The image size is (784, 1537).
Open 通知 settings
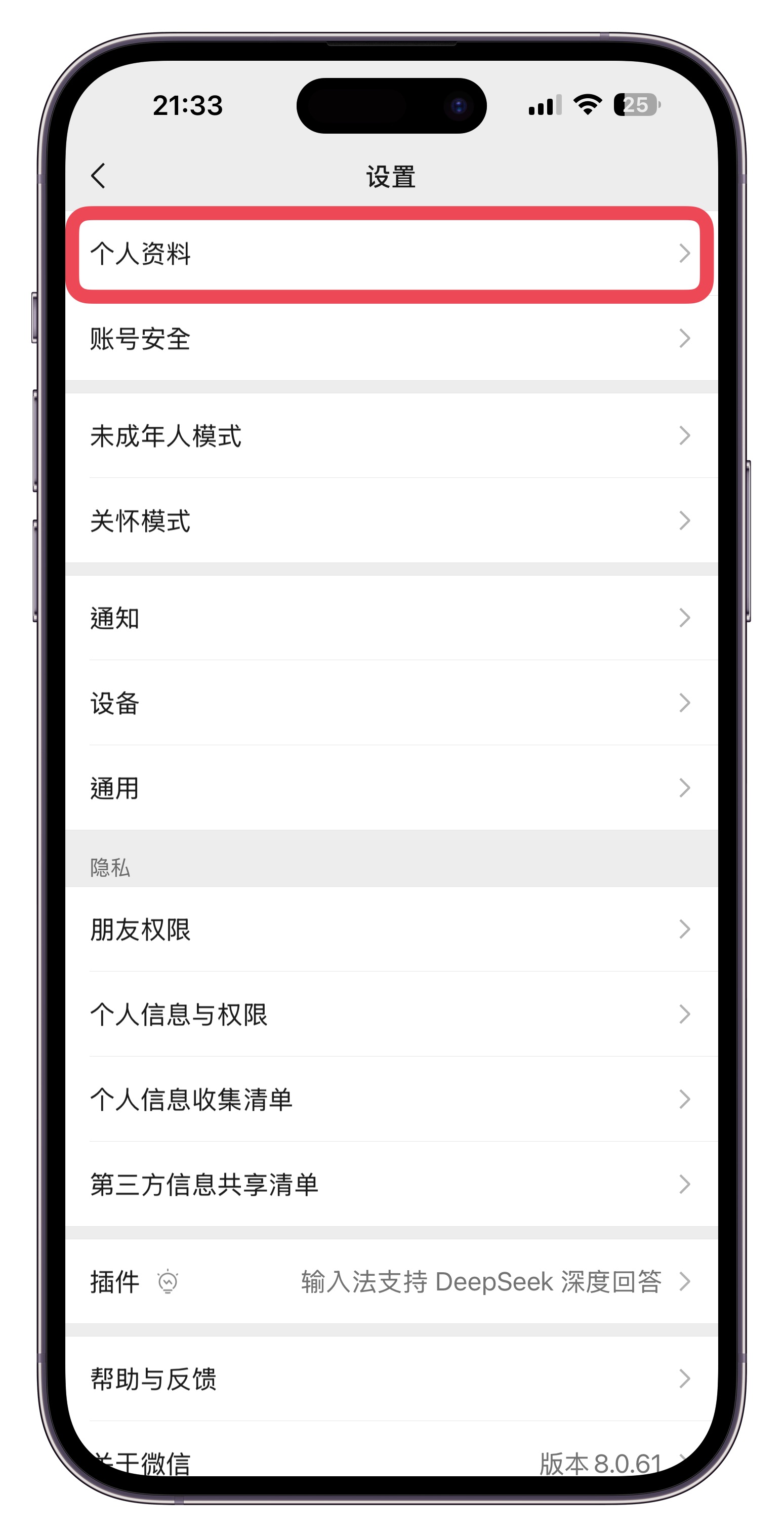tap(390, 618)
